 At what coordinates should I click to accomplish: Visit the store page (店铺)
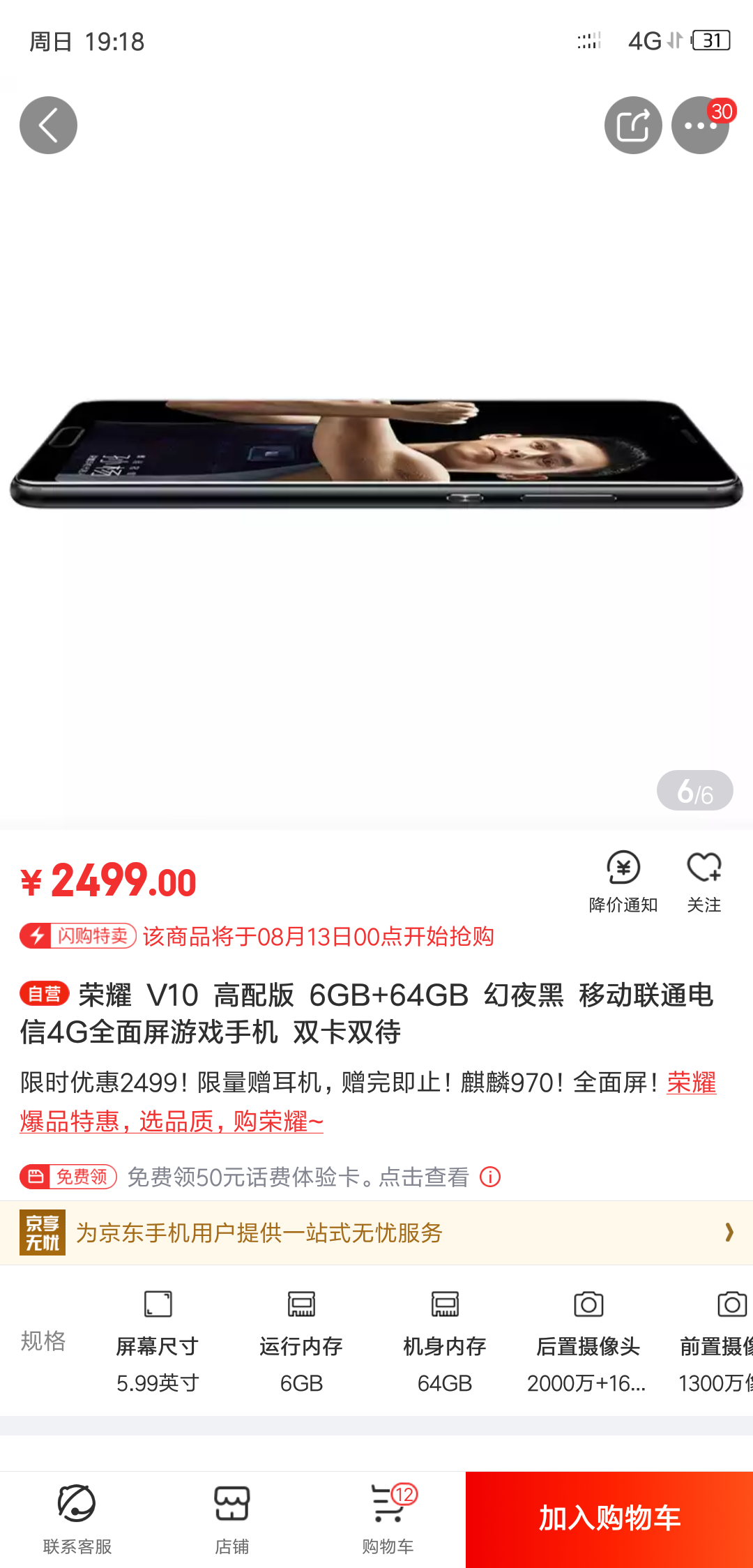point(231,1519)
